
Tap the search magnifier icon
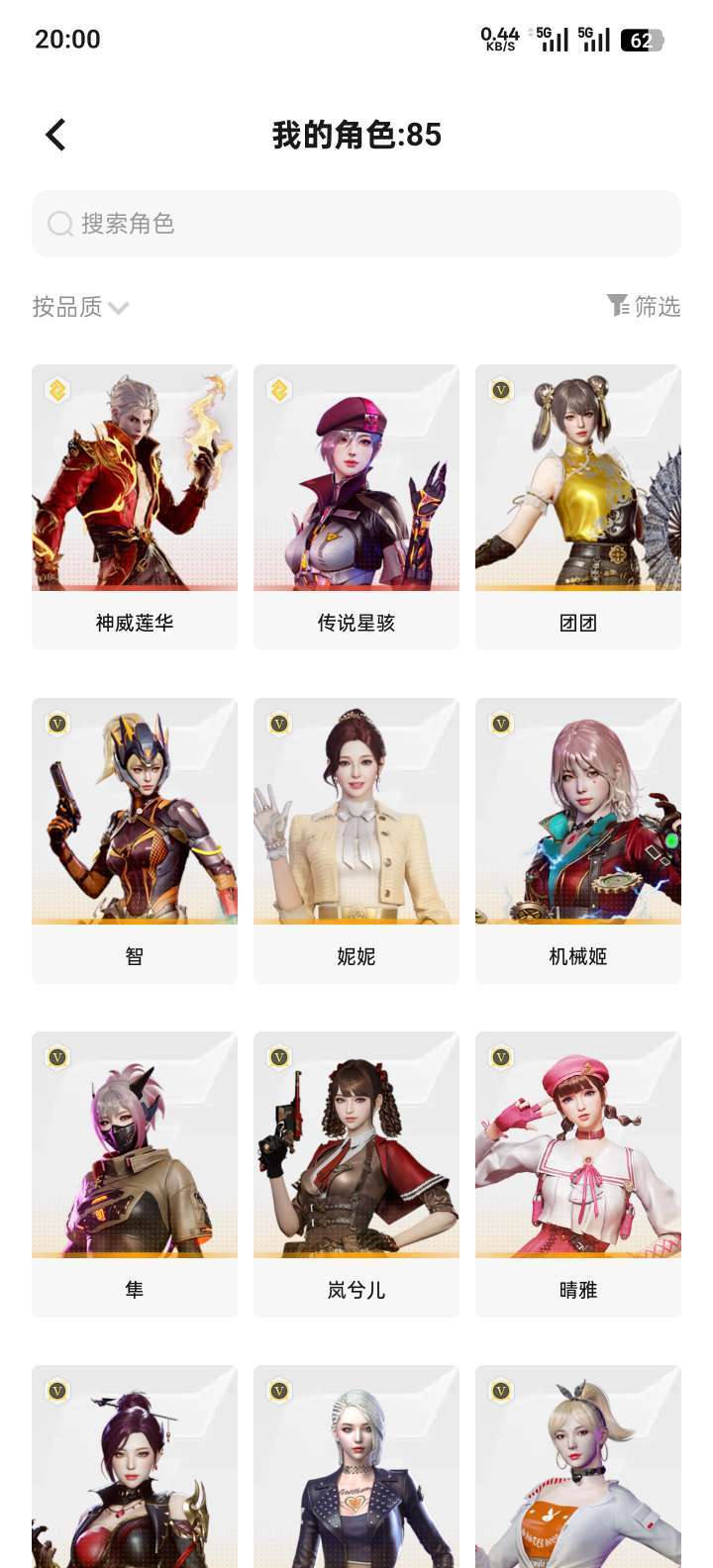[x=61, y=225]
